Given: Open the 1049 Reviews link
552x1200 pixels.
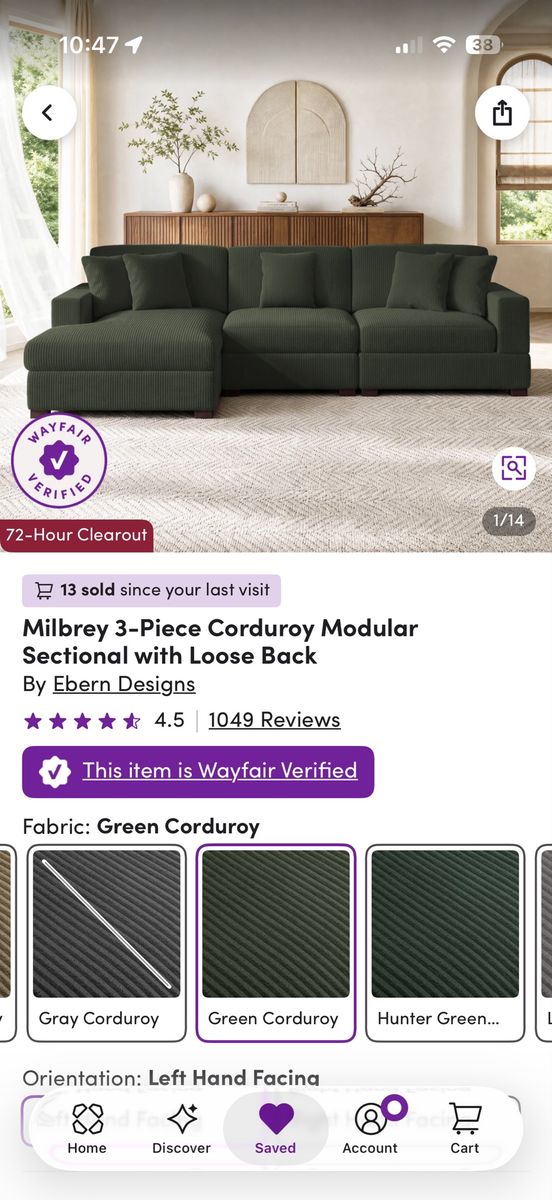Looking at the screenshot, I should pos(274,720).
